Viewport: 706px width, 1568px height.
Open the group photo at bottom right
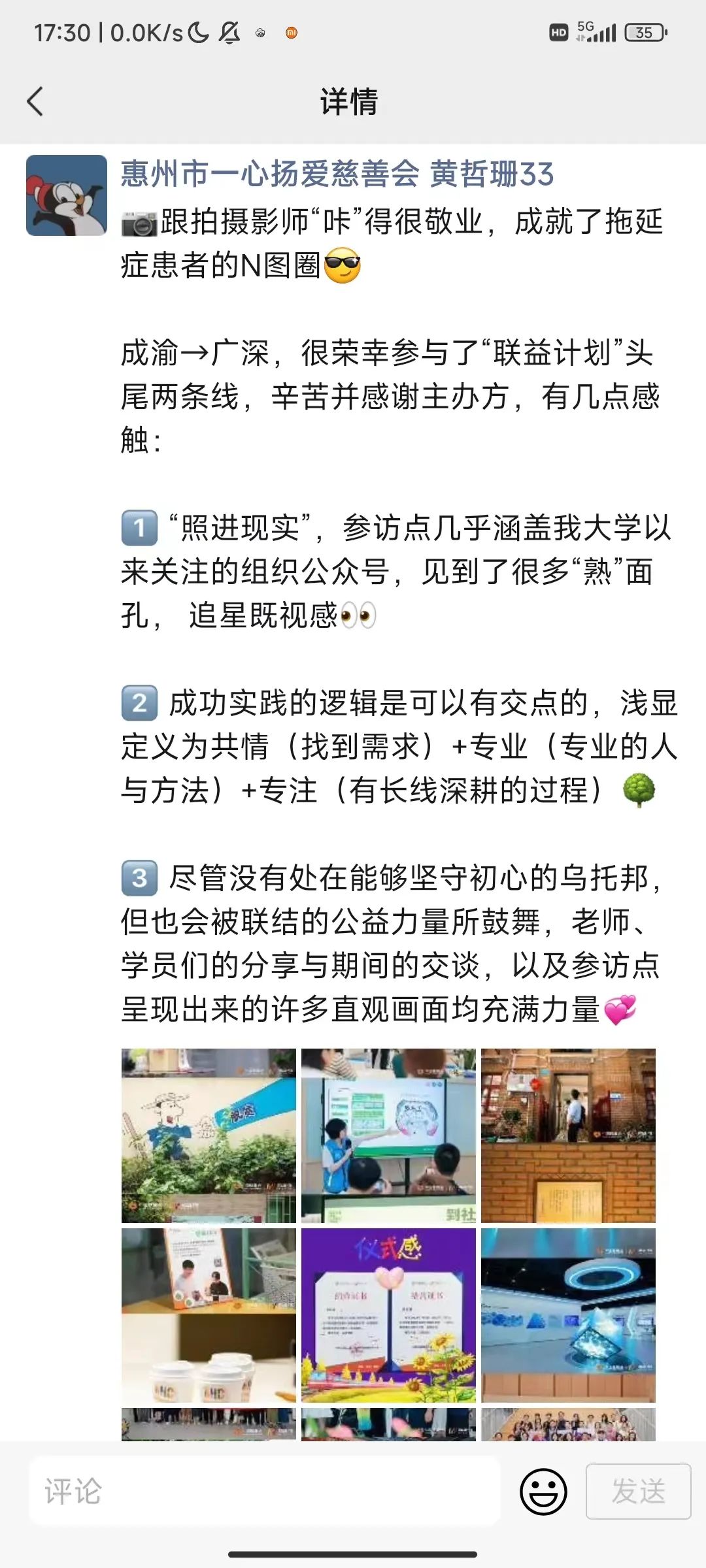click(x=568, y=1424)
